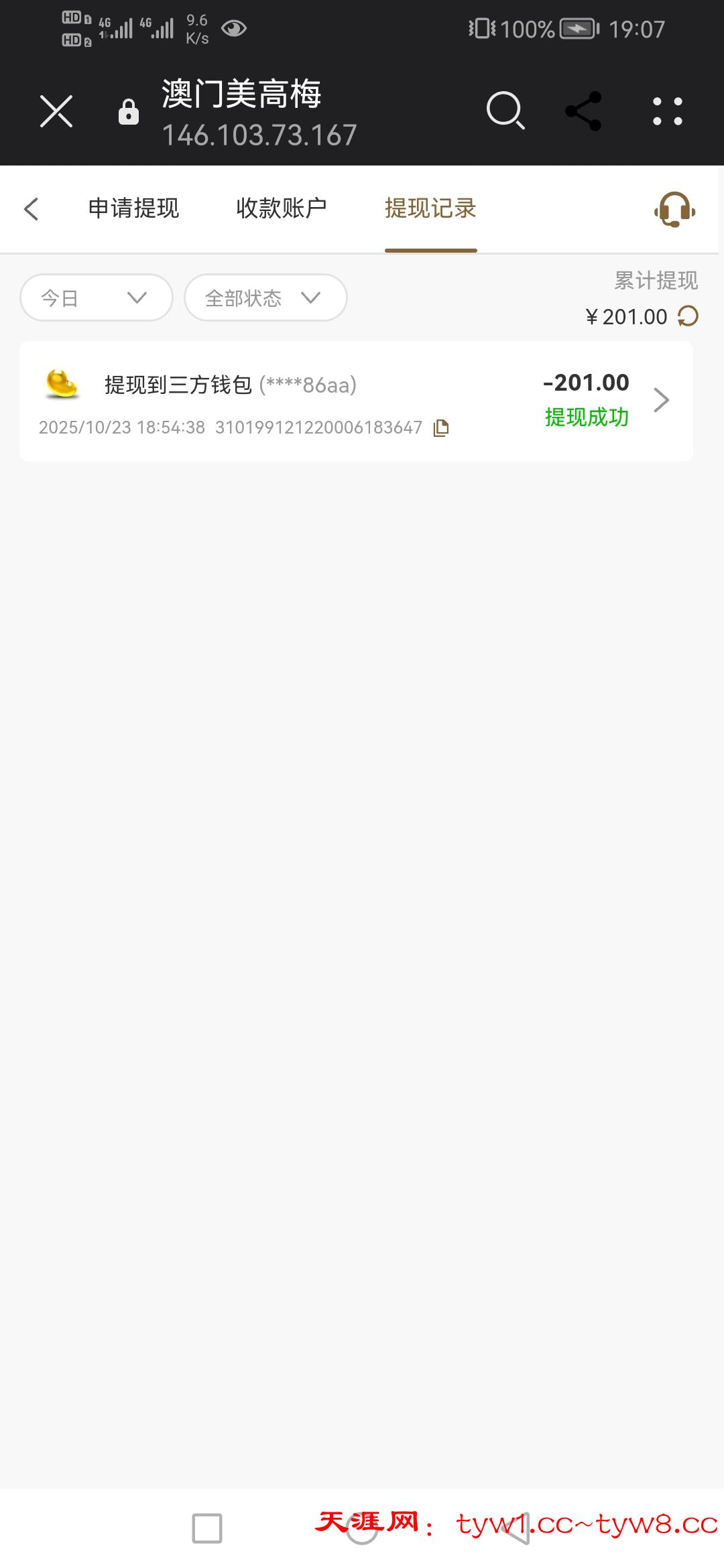Open the -201.00 withdrawal record details
The width and height of the screenshot is (724, 1568).
[x=661, y=400]
